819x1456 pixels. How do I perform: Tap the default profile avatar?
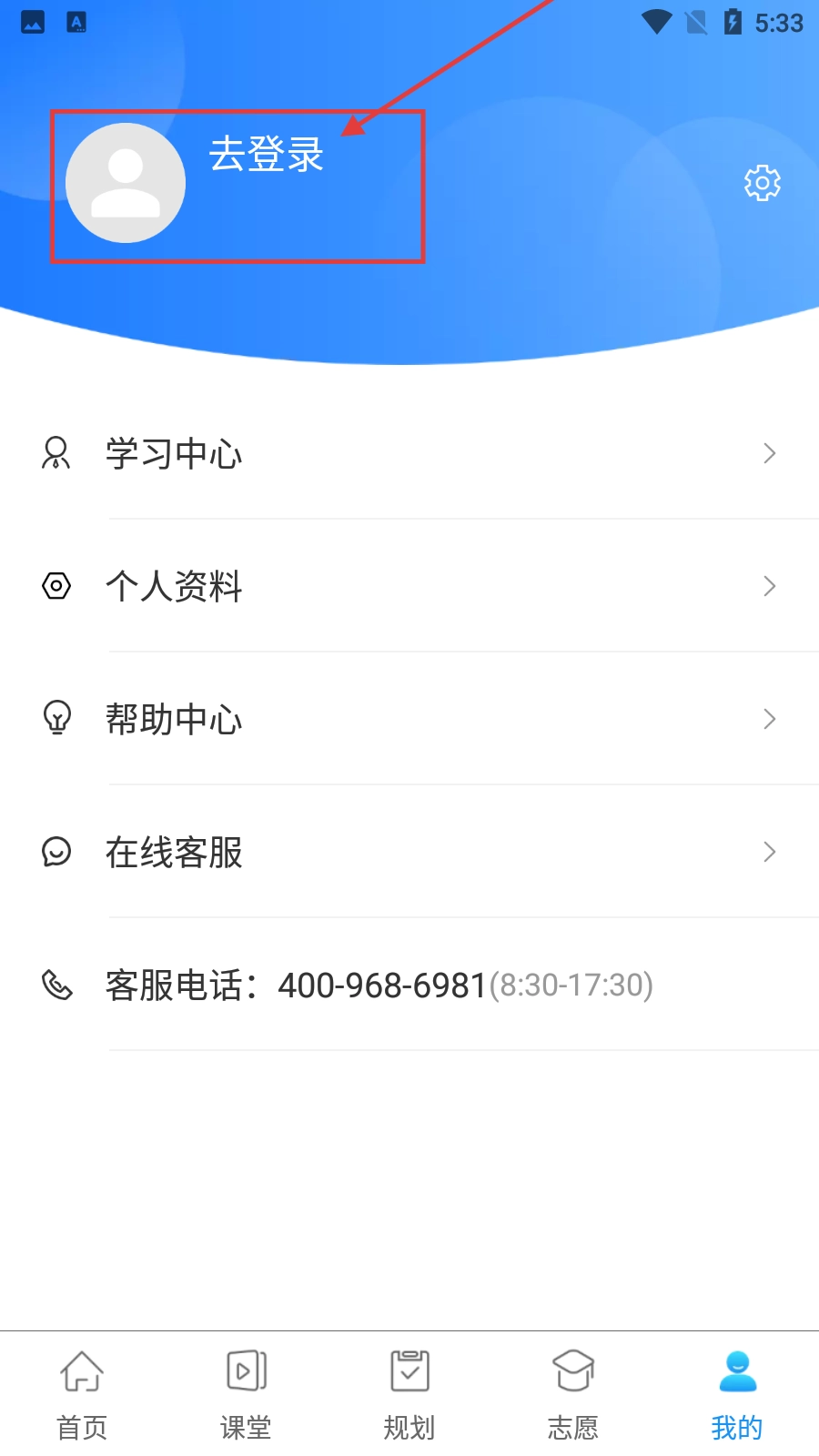tap(126, 183)
